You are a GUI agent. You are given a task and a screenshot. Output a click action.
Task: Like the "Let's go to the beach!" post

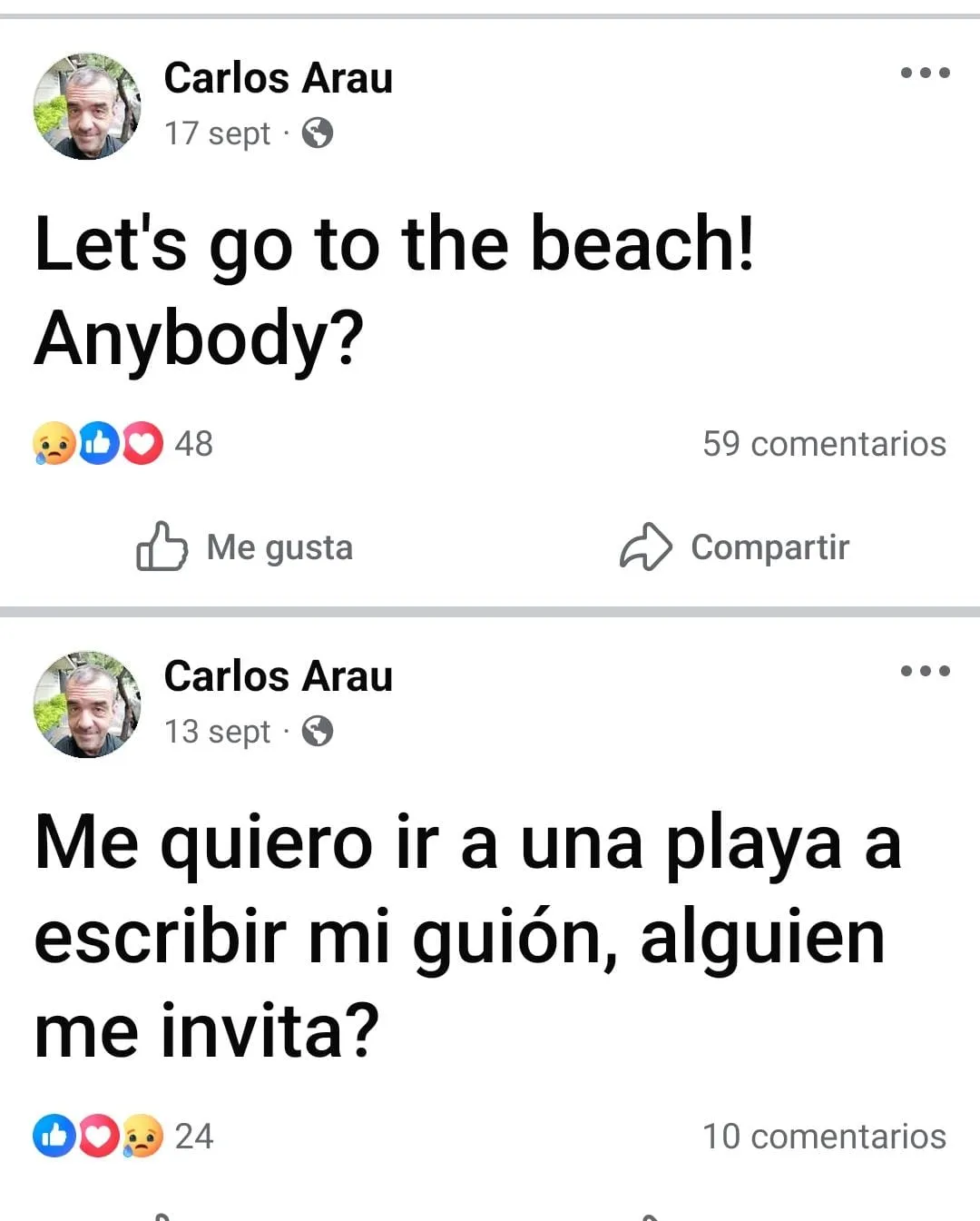tap(245, 546)
